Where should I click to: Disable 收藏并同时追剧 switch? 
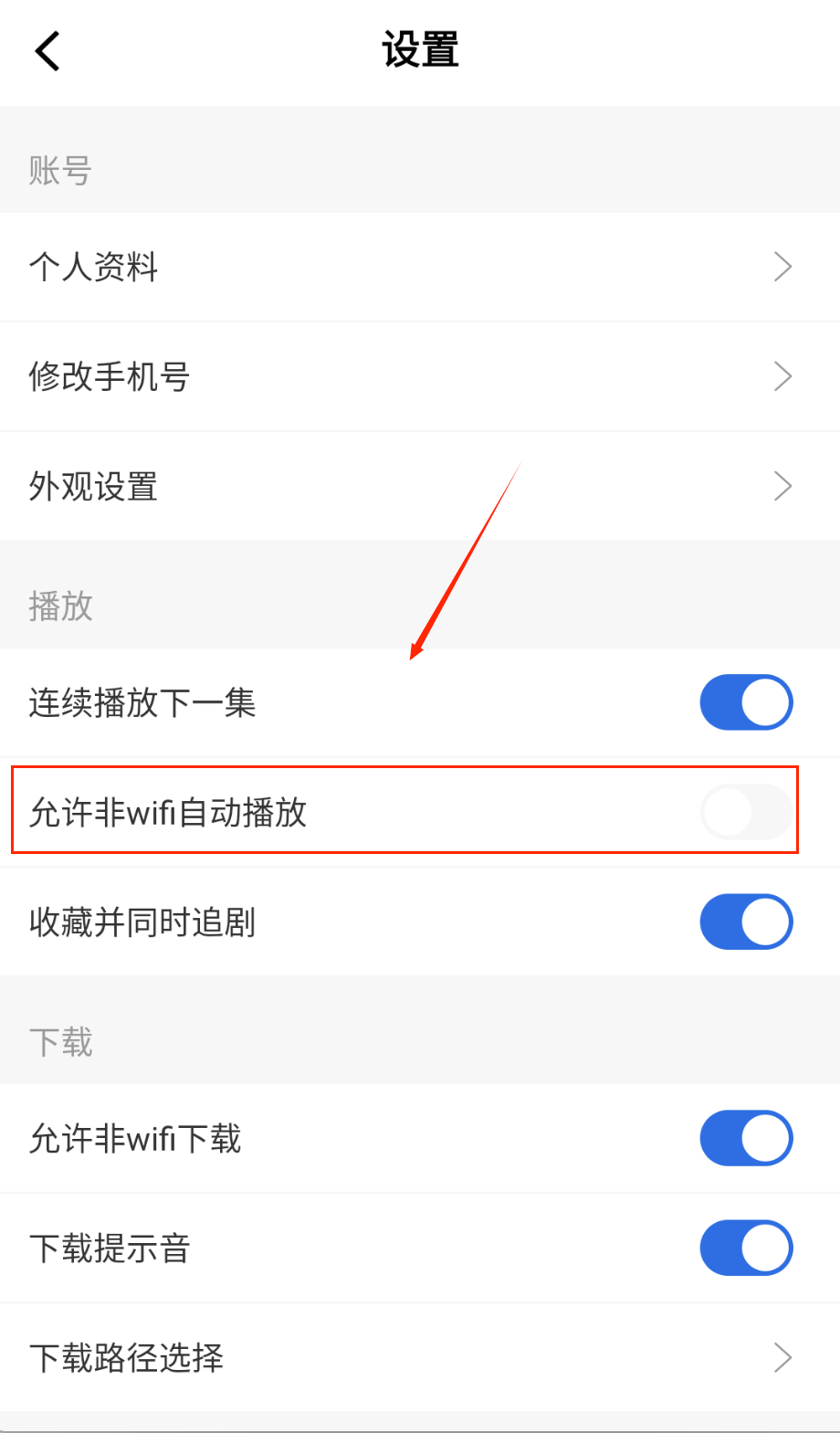tap(746, 922)
